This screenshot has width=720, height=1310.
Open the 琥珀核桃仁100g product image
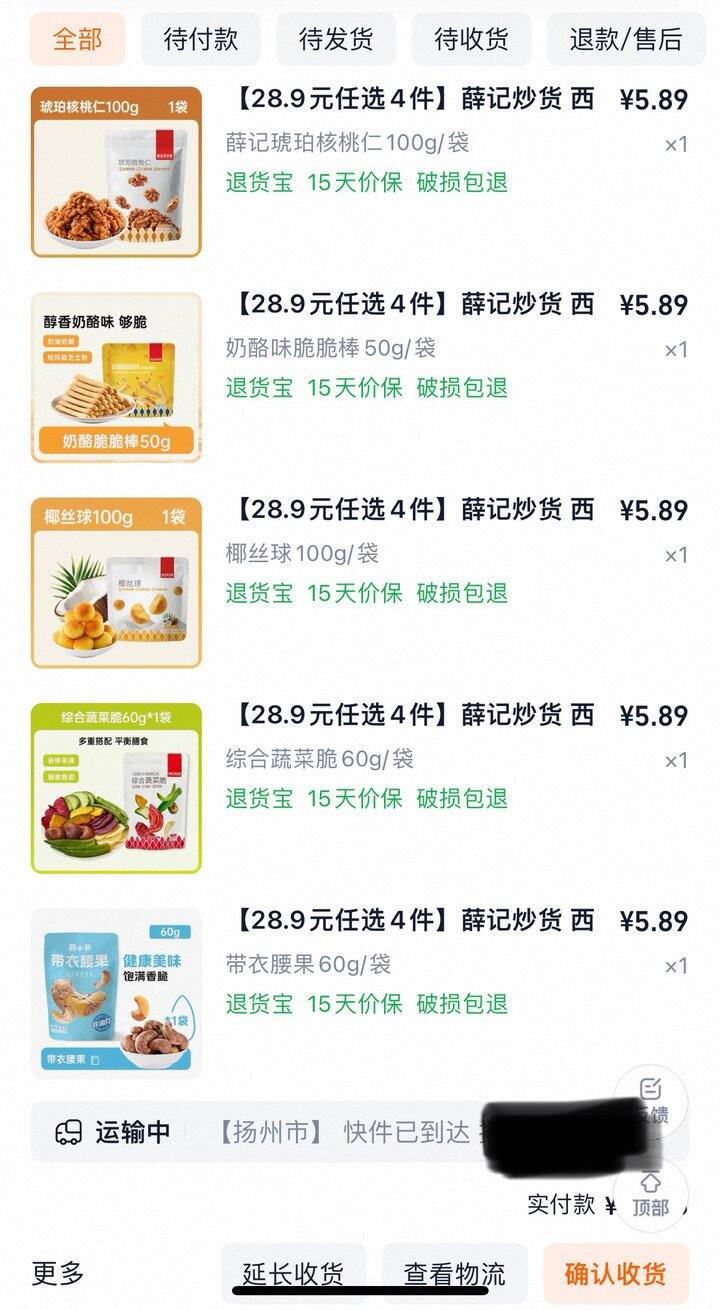point(116,172)
